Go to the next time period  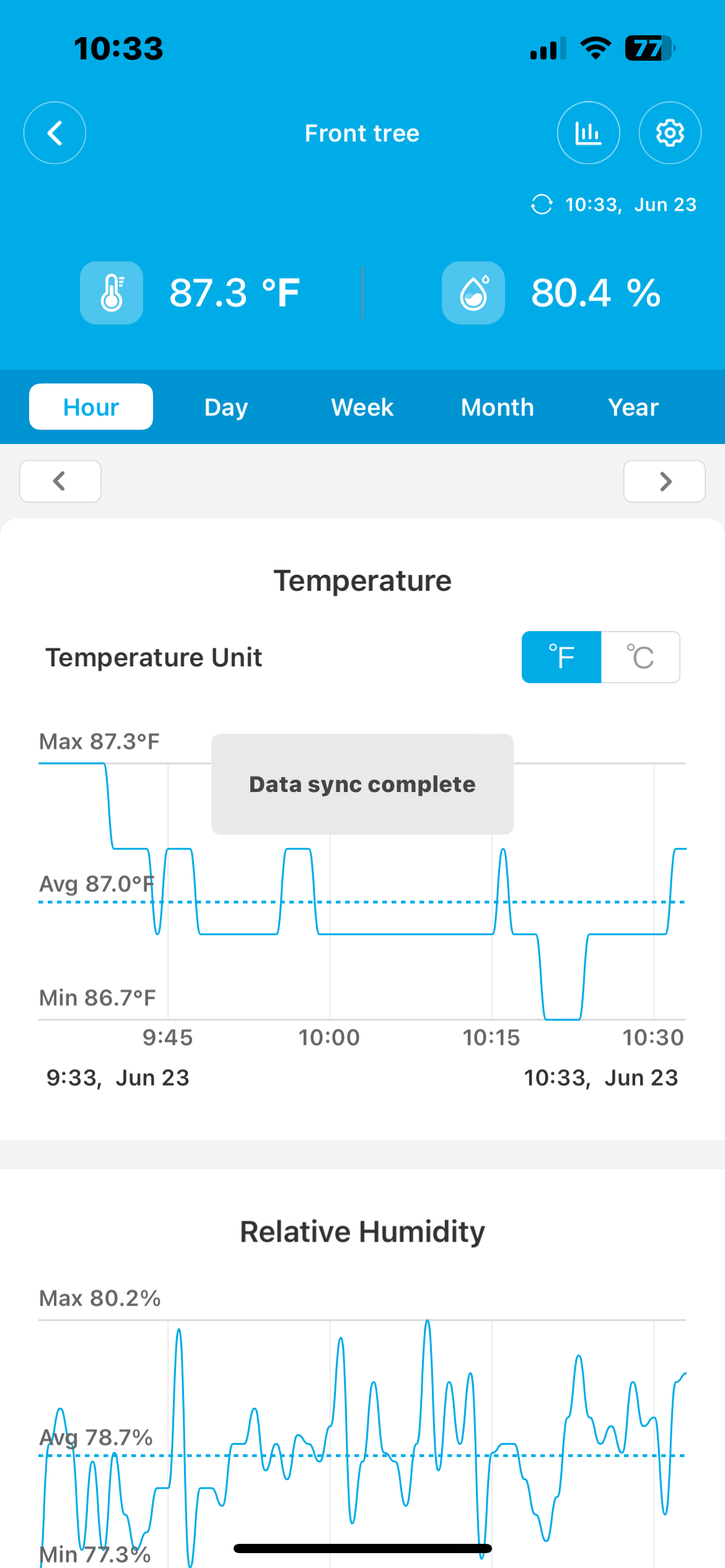(x=664, y=481)
